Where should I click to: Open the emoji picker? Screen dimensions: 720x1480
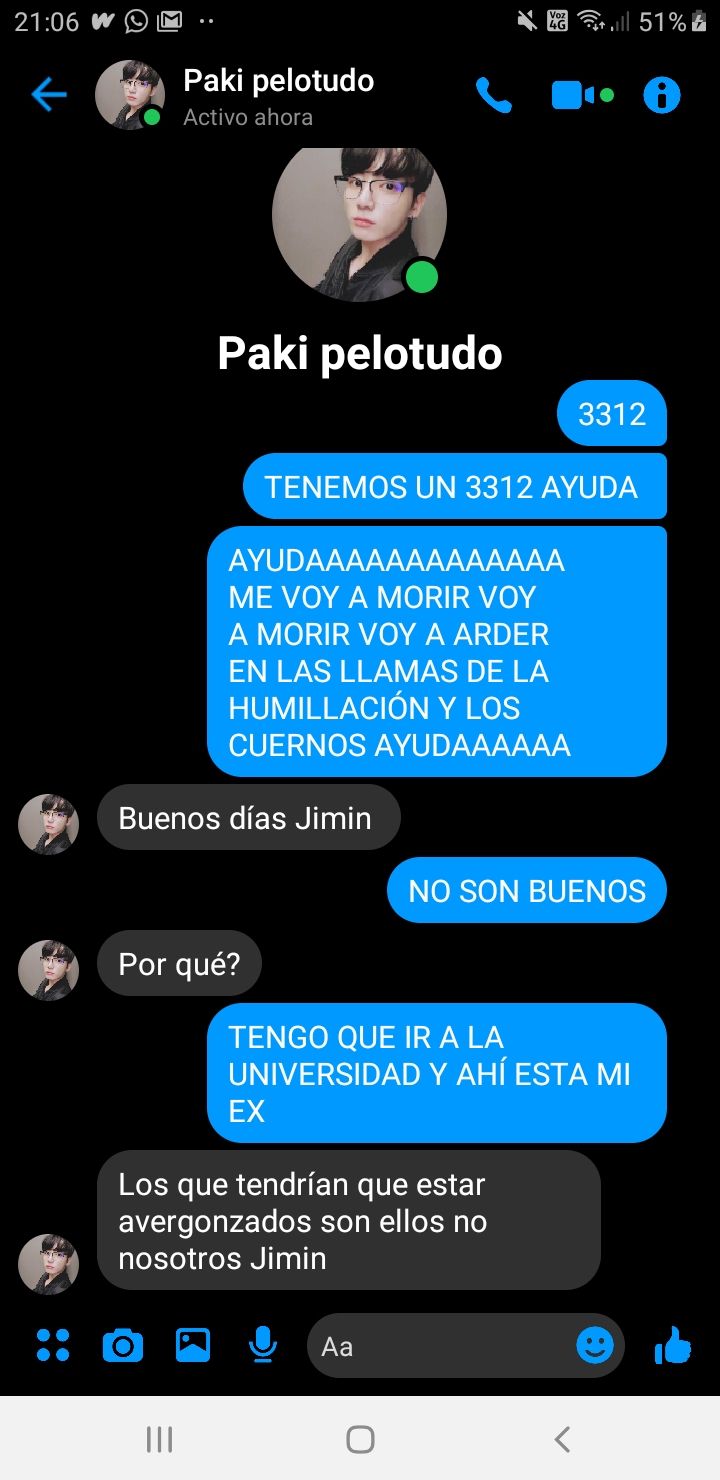pos(595,1345)
